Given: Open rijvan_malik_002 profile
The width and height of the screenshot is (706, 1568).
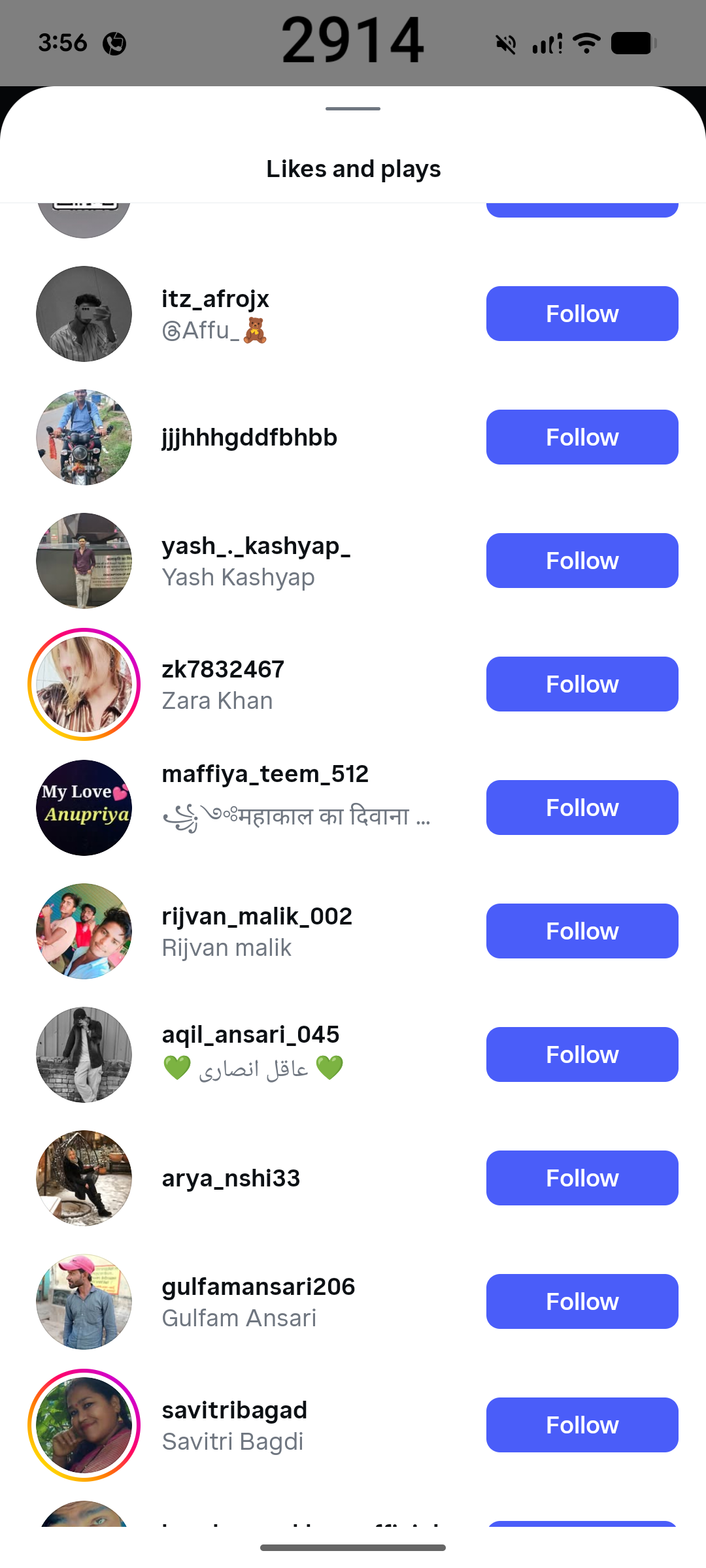Looking at the screenshot, I should [x=256, y=917].
